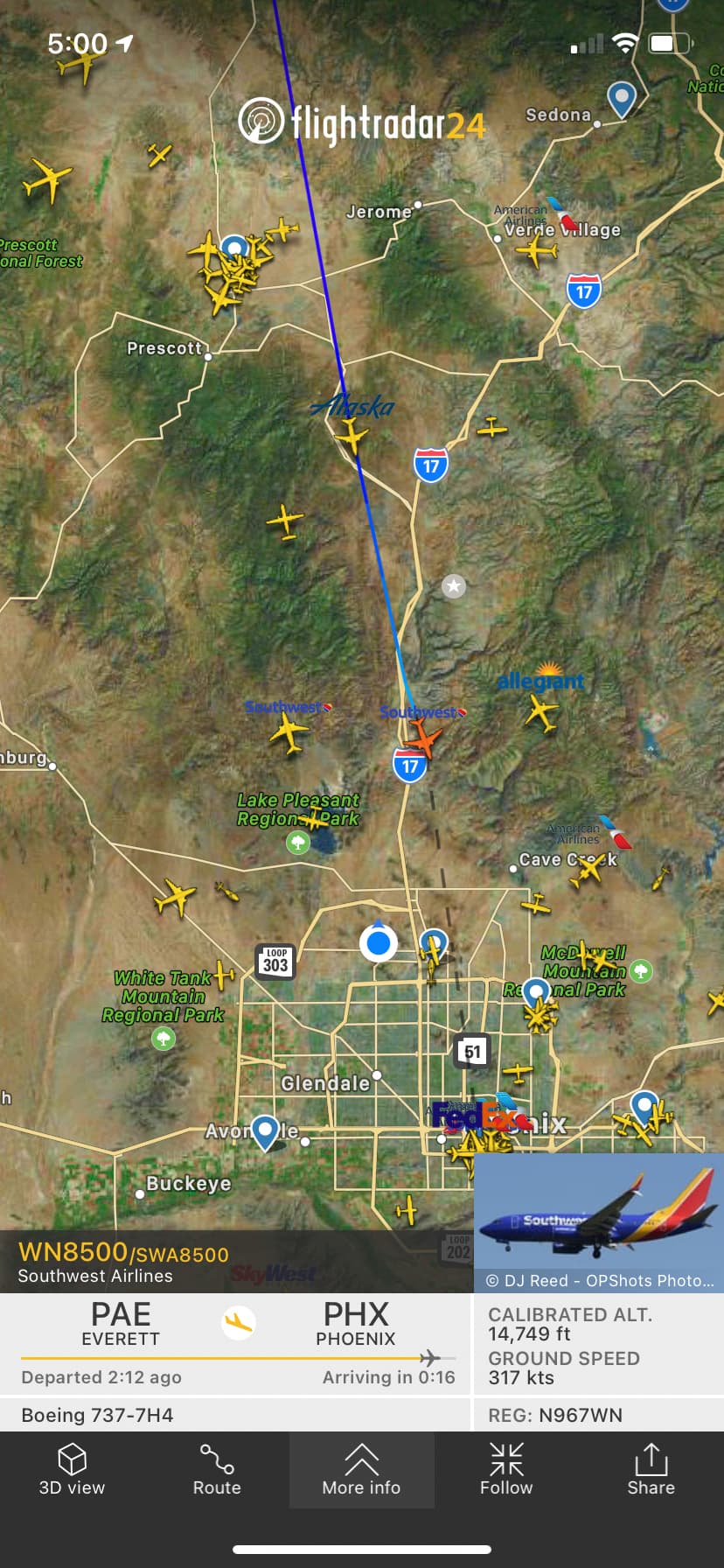724x1568 pixels.
Task: Tap the Sedona airport pin
Action: click(621, 99)
